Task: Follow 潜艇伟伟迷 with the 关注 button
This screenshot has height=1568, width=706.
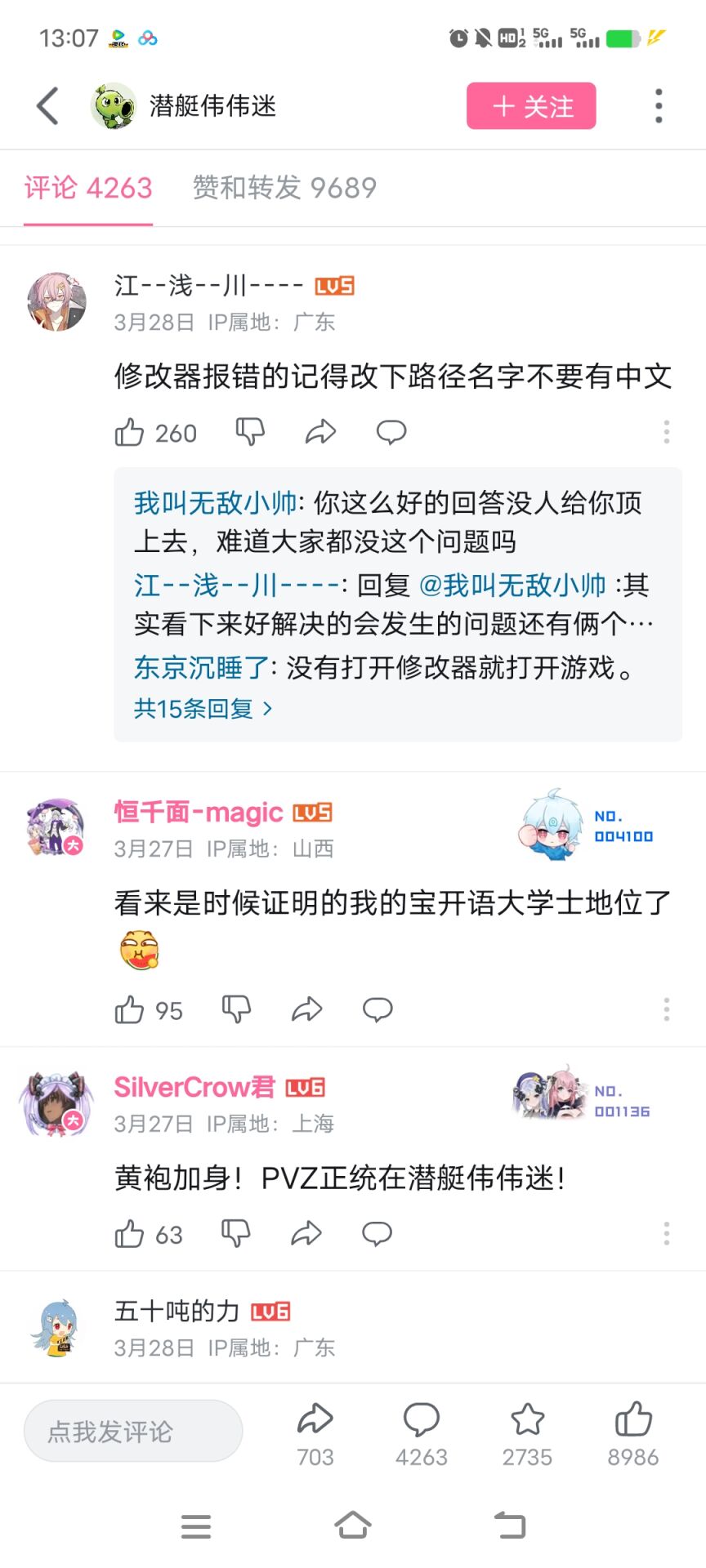Action: pyautogui.click(x=531, y=106)
